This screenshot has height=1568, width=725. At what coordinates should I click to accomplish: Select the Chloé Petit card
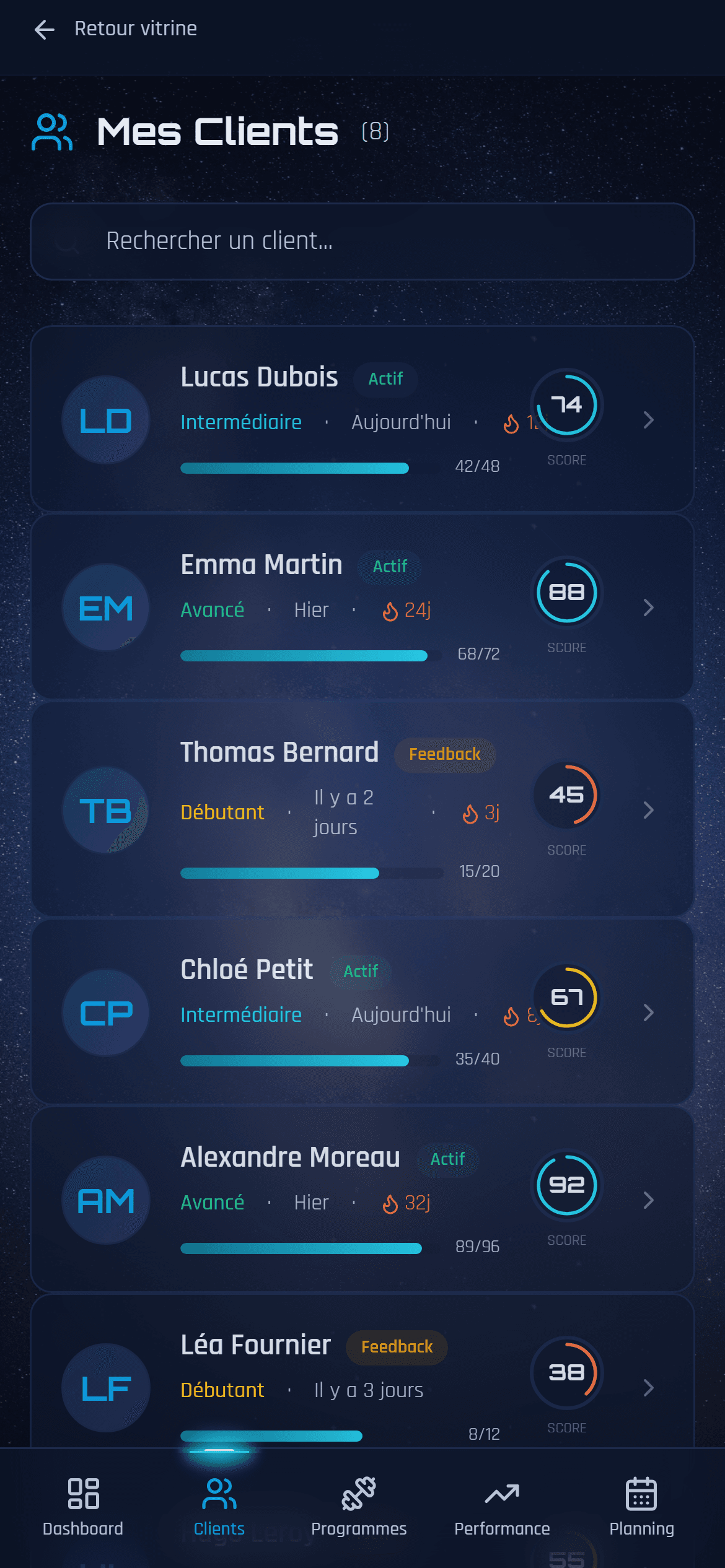[362, 1012]
